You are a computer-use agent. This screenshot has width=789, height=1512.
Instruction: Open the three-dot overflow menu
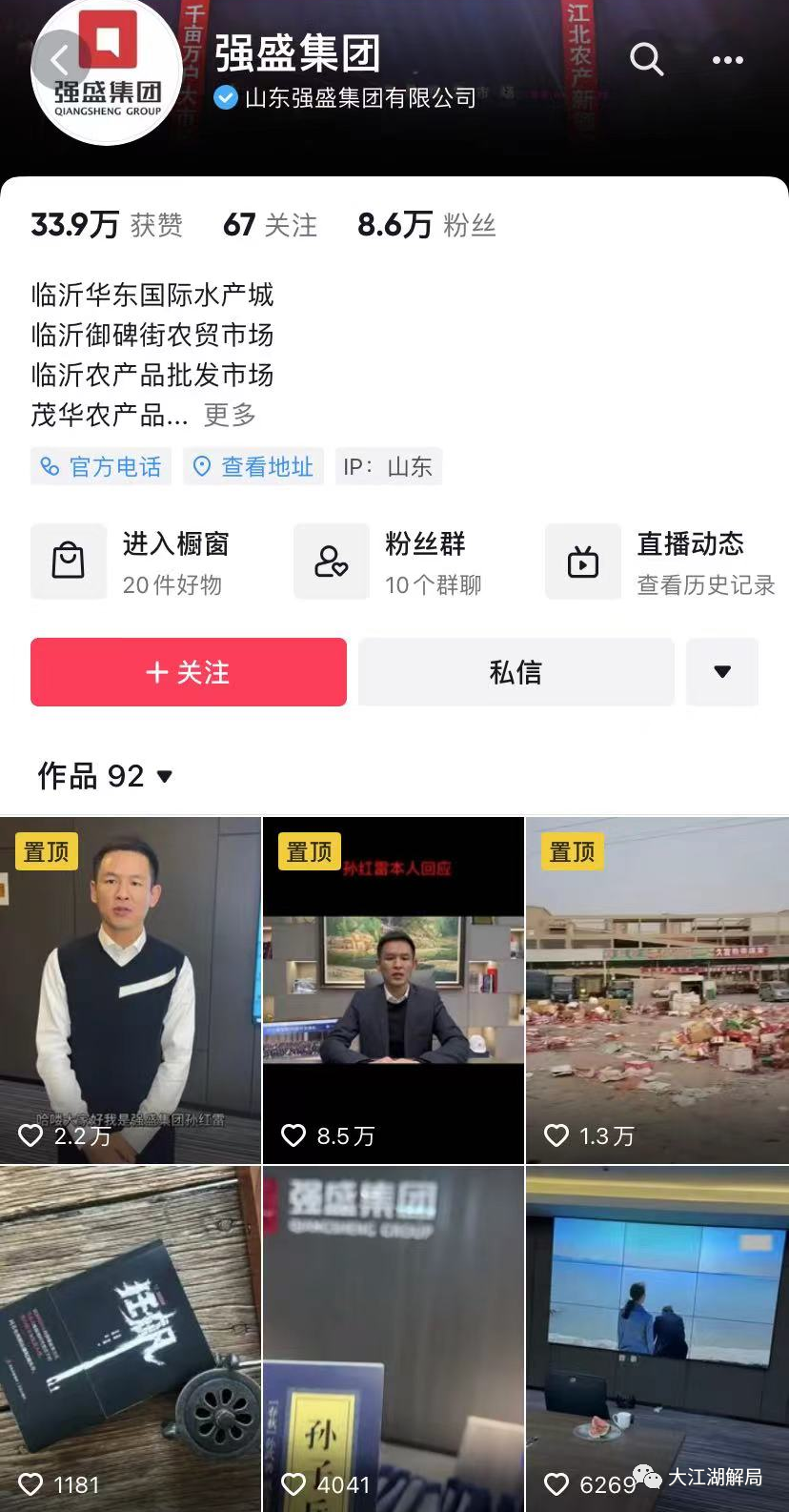tap(728, 60)
